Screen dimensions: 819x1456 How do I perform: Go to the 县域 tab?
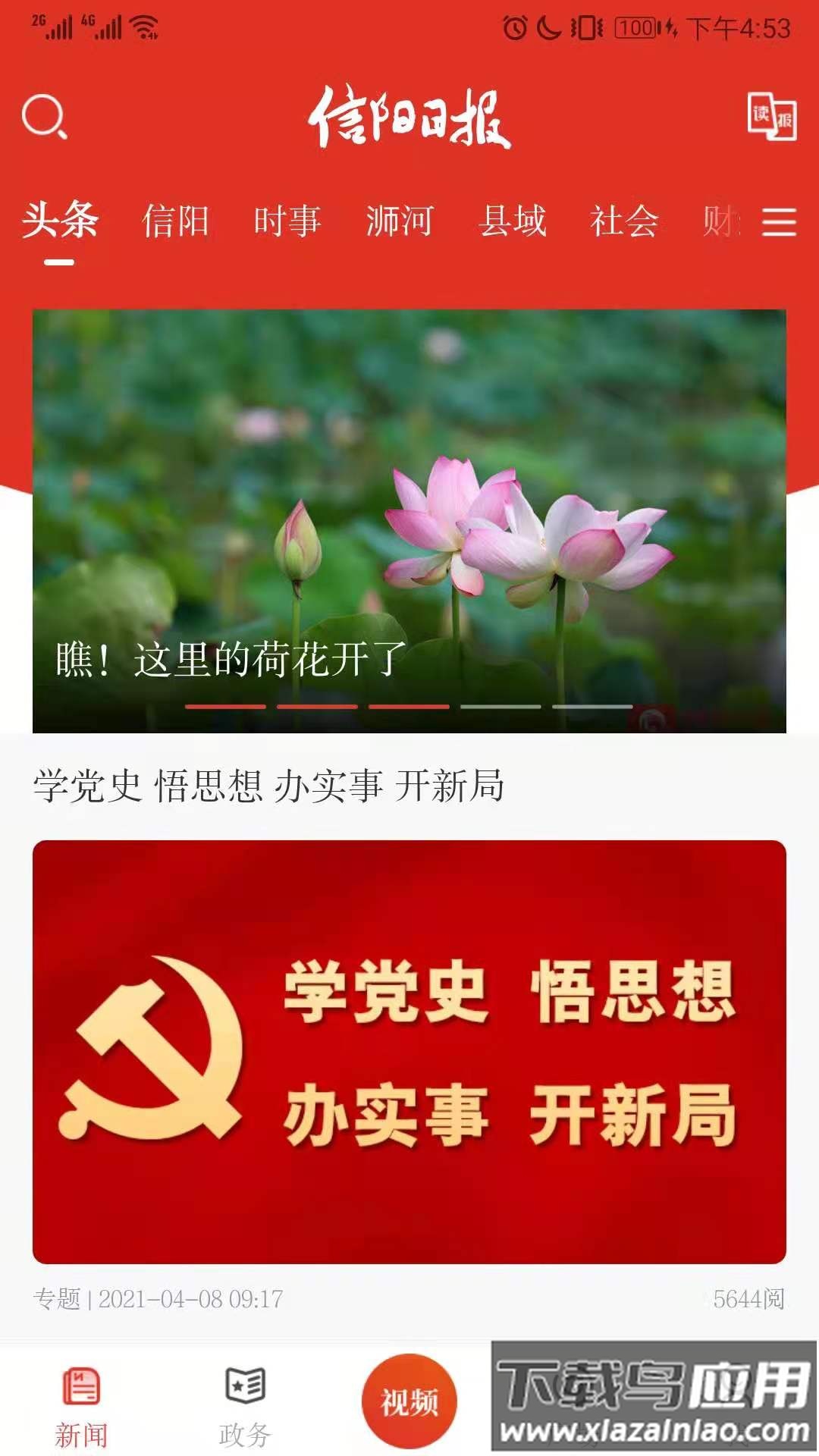(512, 221)
